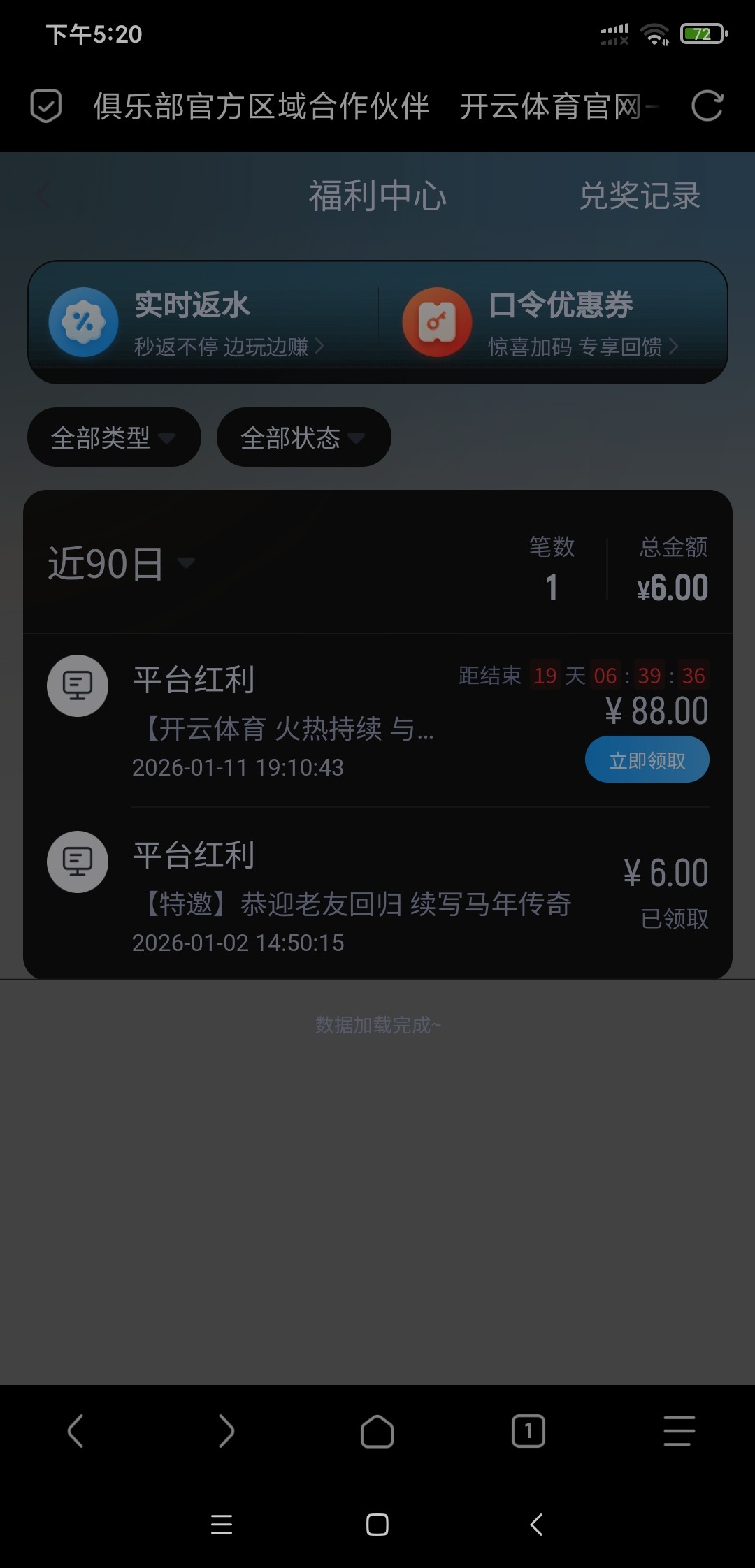The height and width of the screenshot is (1568, 755).
Task: Go to the previous page in the browser
Action: coord(75,1431)
